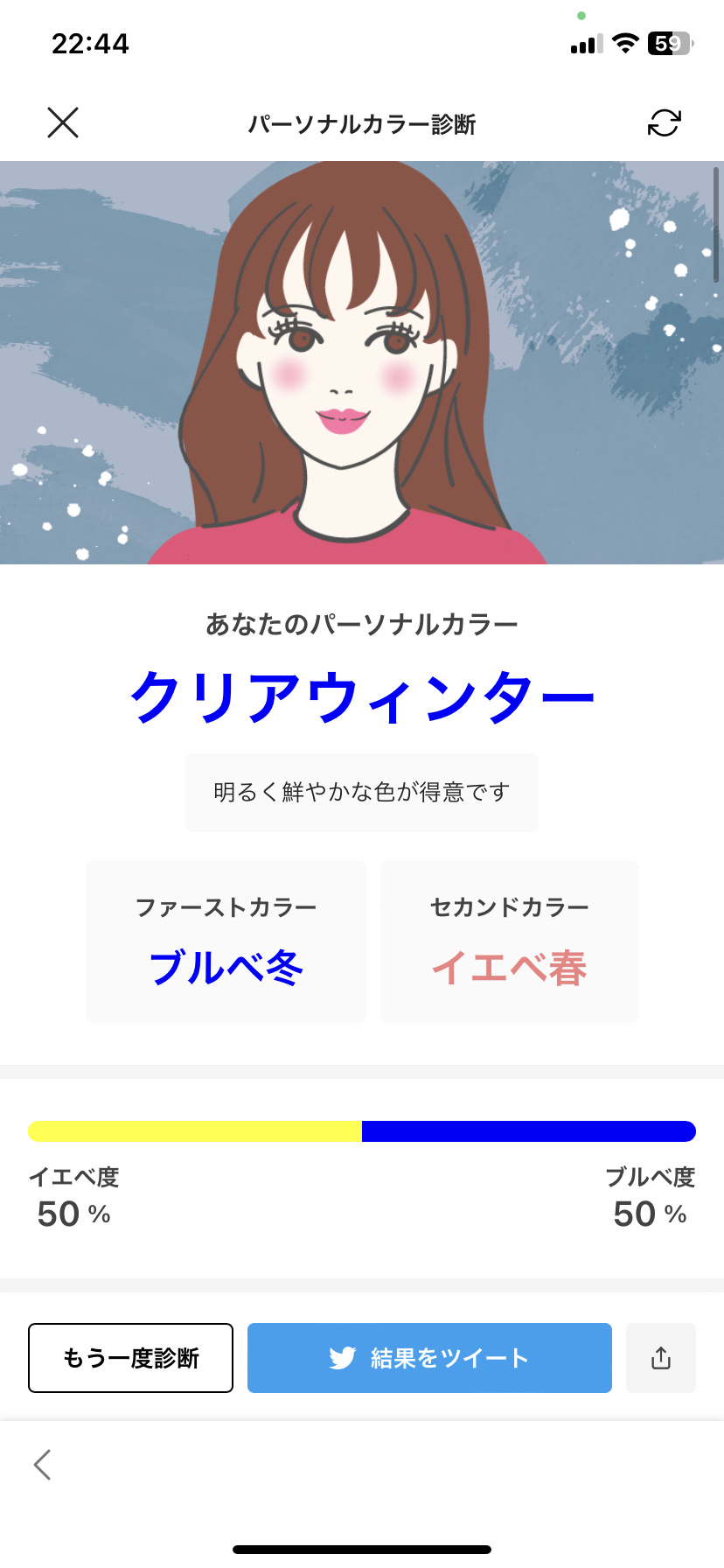The height and width of the screenshot is (1568, 724).
Task: Close the パーソナルカラー診断 screen with the X icon
Action: 62,122
